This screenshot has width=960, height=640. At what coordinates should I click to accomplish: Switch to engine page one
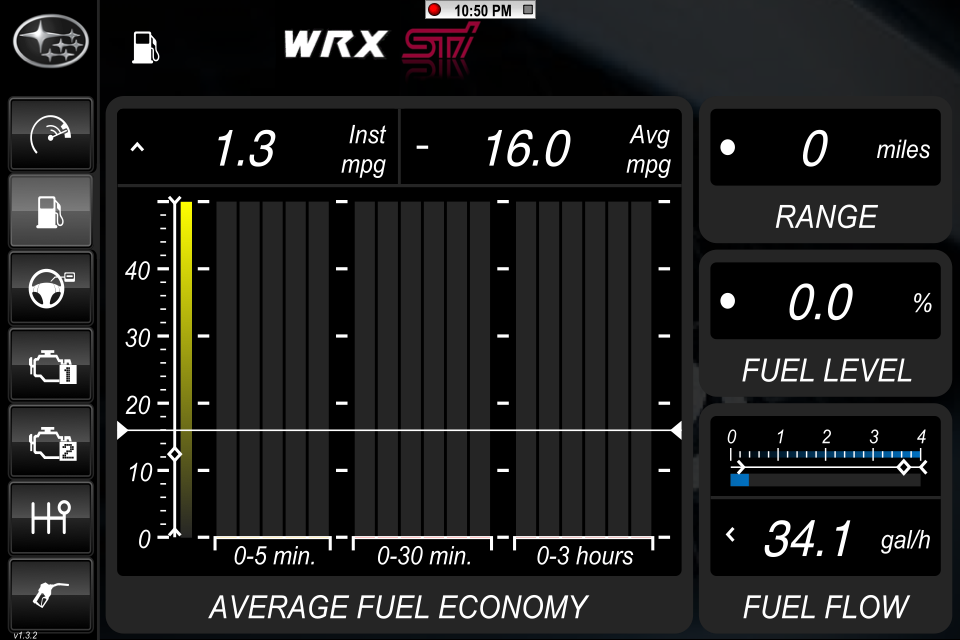pos(51,365)
